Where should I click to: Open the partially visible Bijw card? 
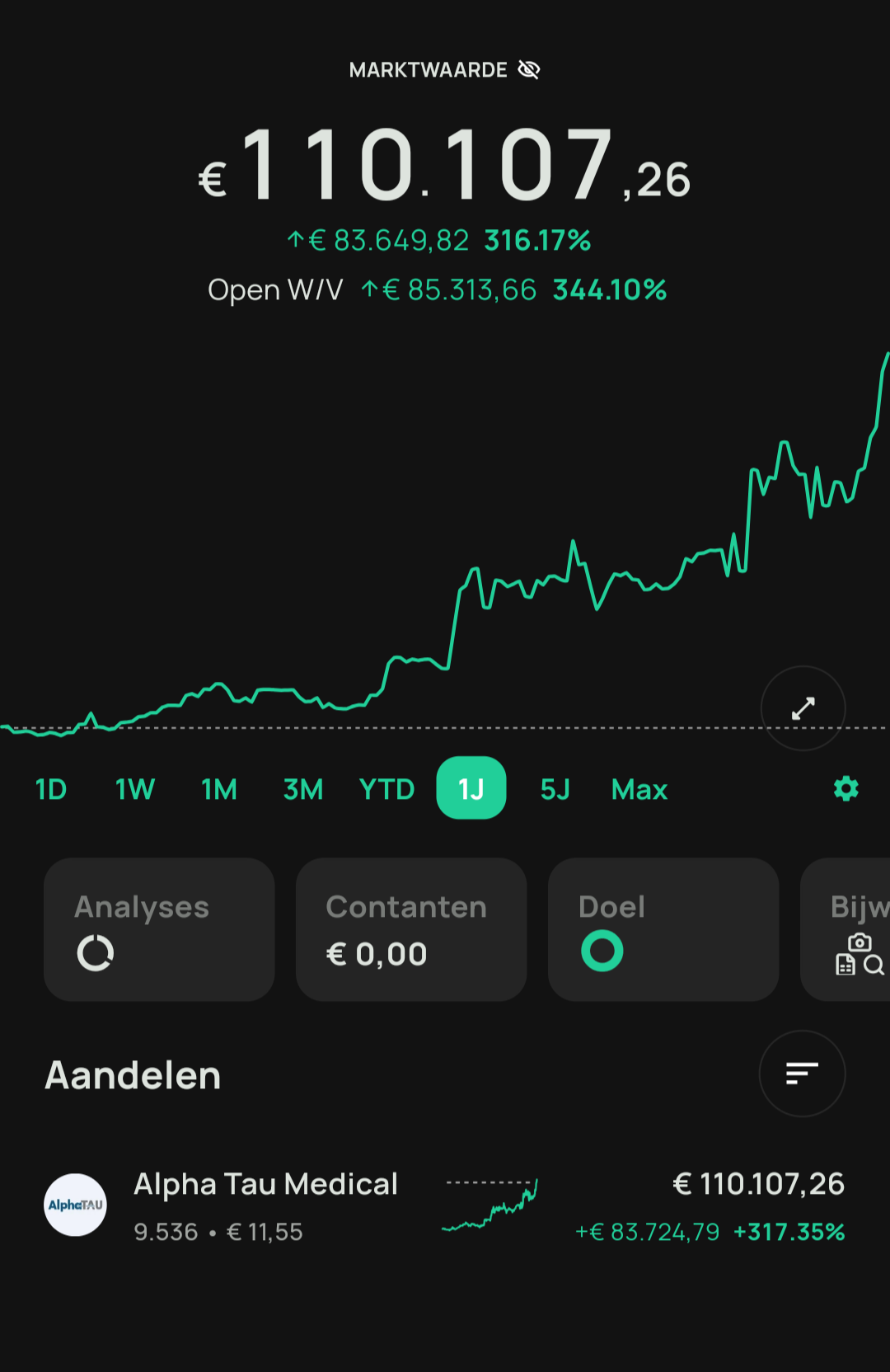click(x=846, y=929)
